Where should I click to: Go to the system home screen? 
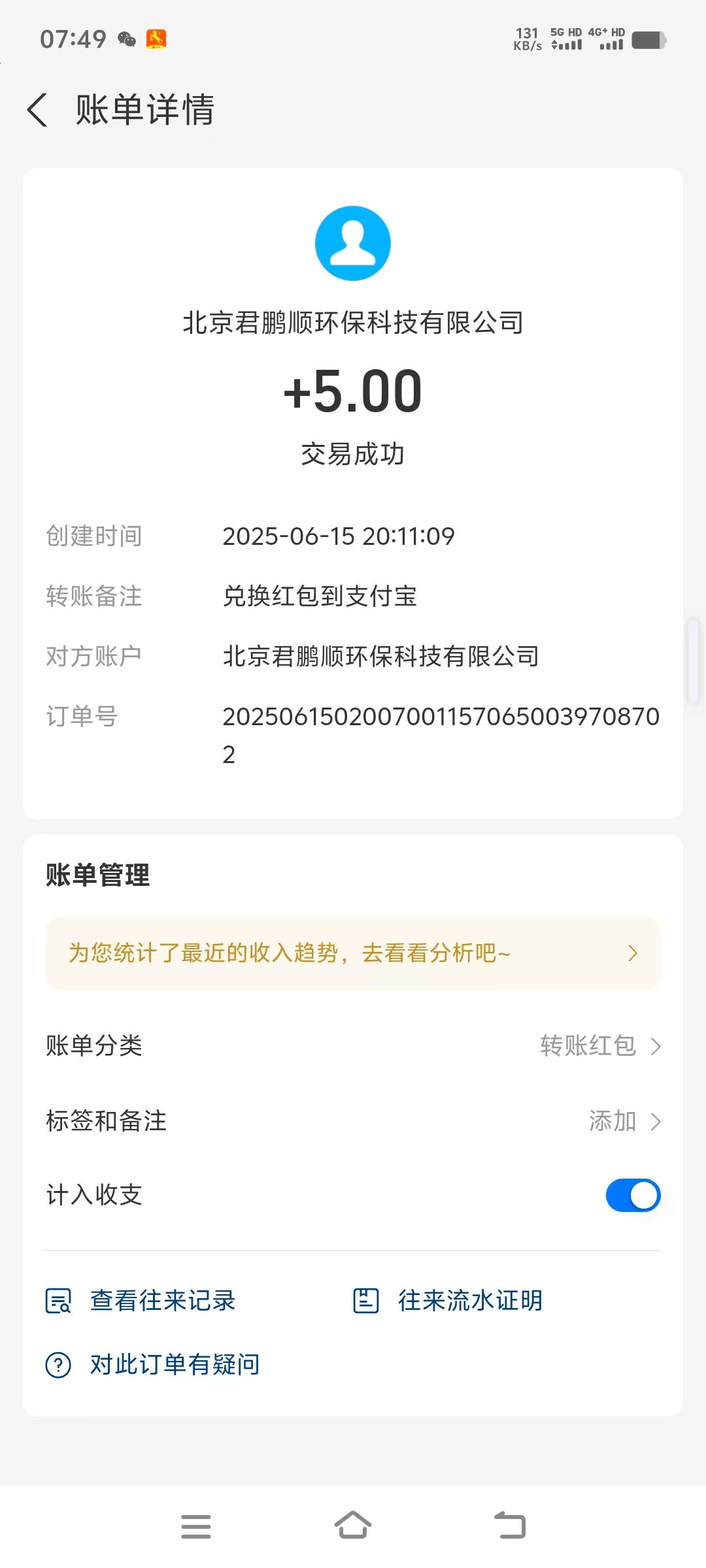tap(353, 1526)
